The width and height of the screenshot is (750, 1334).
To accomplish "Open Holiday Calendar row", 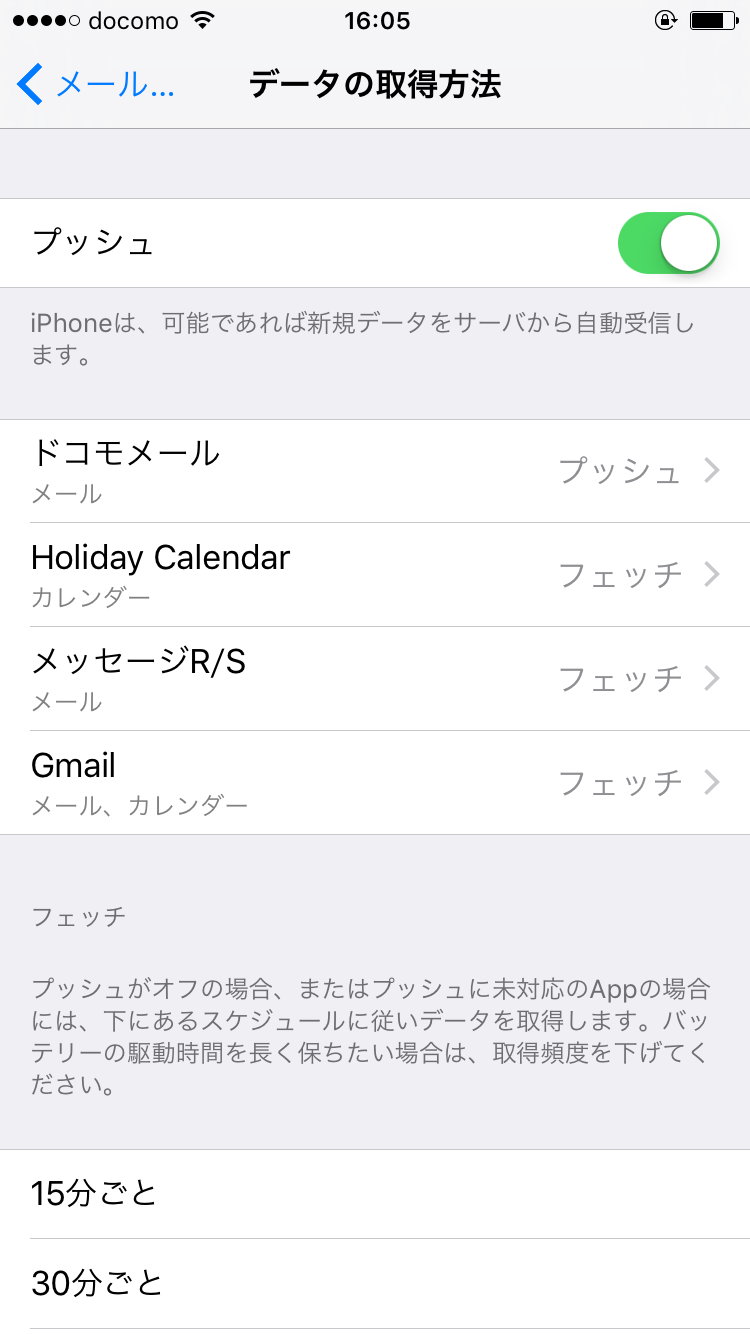I will [x=375, y=575].
